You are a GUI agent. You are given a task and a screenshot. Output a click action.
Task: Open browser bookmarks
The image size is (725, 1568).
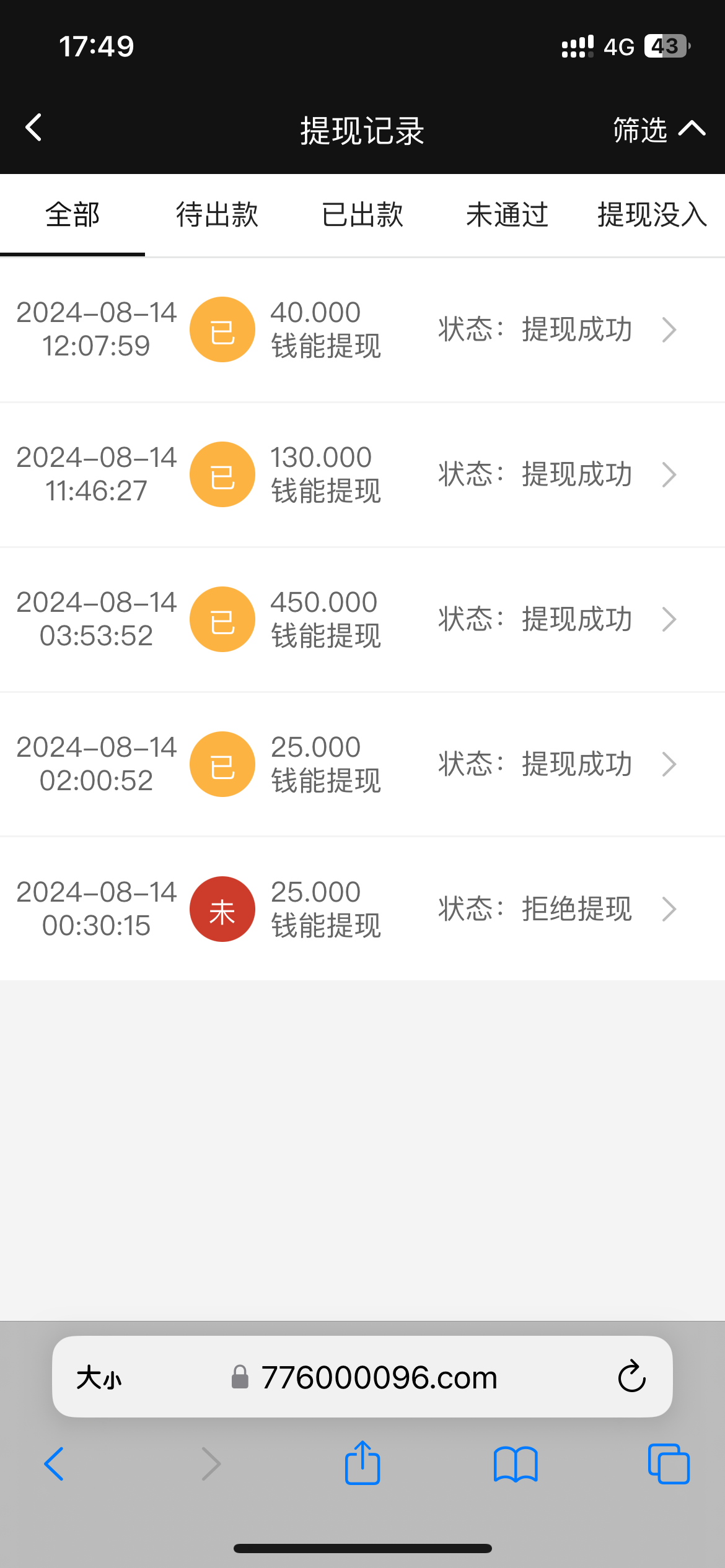click(x=516, y=1465)
